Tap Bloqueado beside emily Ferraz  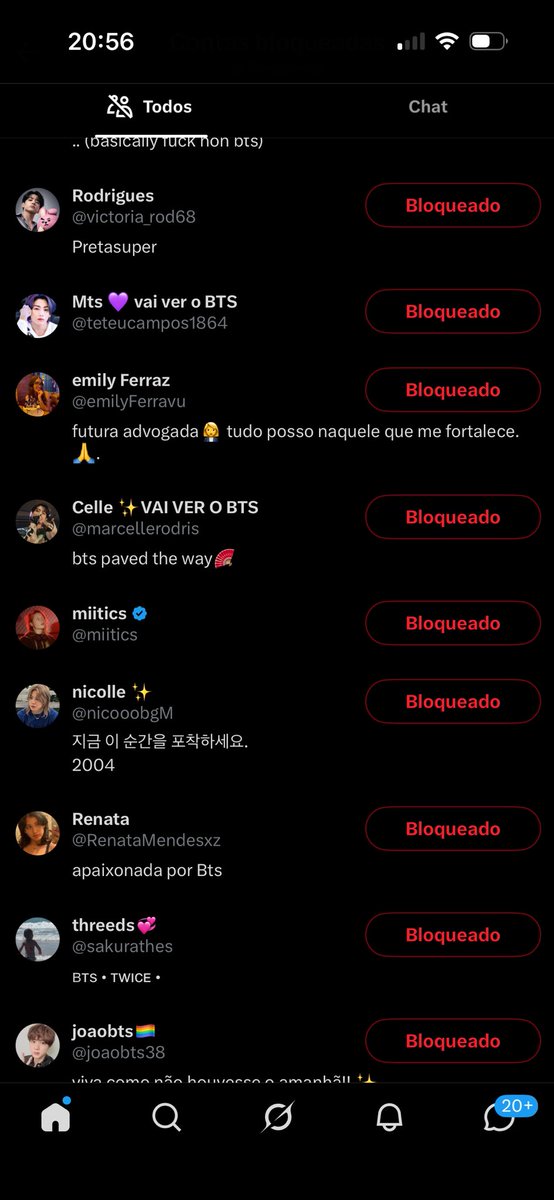click(452, 390)
